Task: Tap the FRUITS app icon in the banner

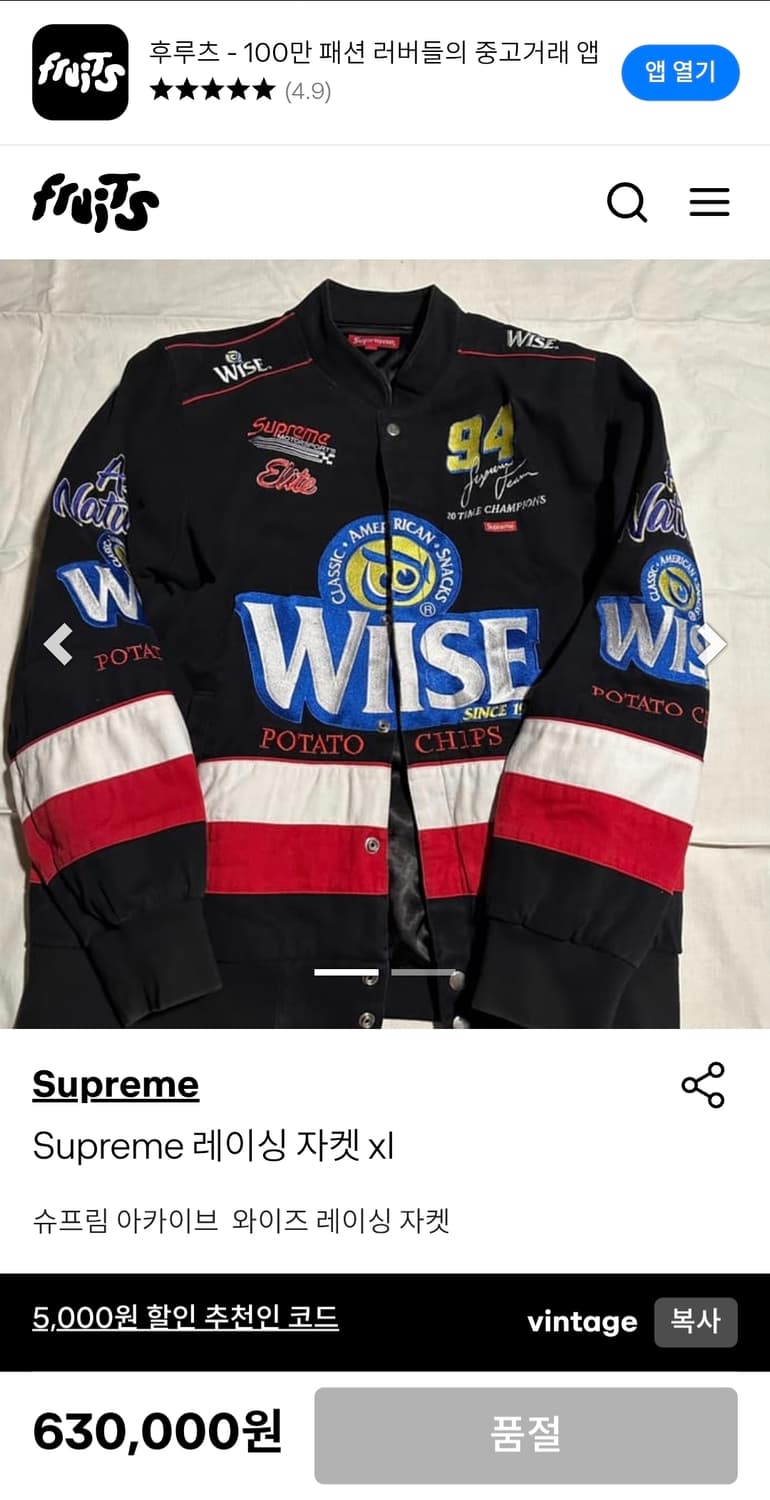Action: point(79,73)
